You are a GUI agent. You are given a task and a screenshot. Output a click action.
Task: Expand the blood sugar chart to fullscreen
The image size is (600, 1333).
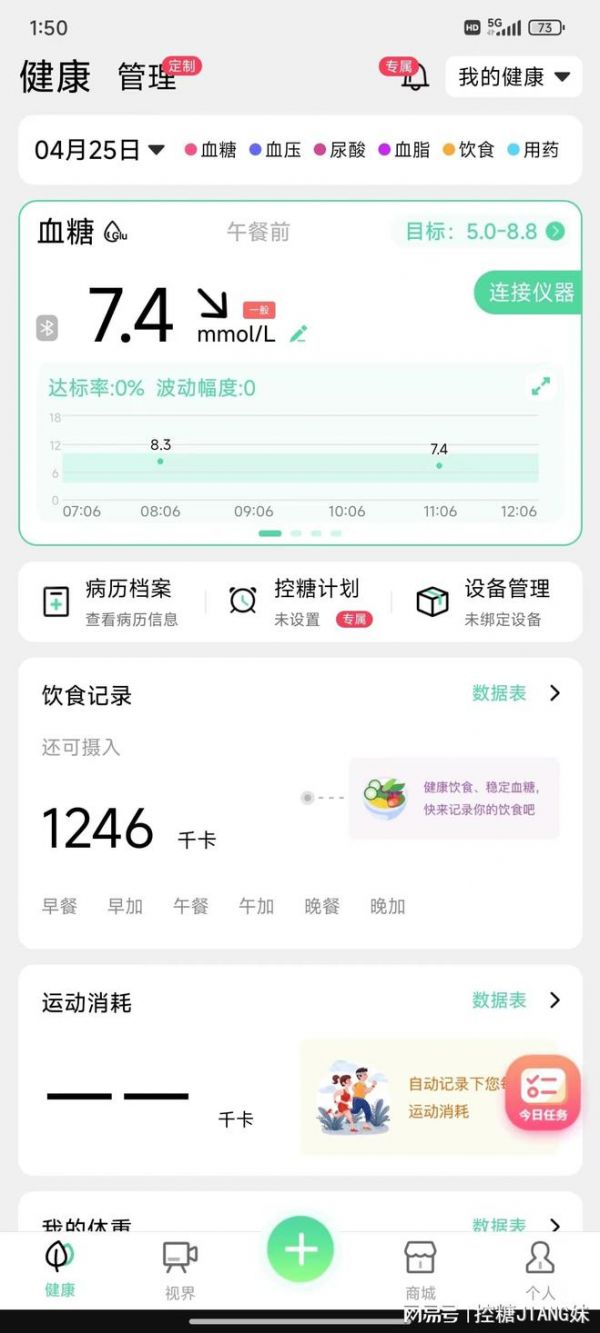click(540, 386)
